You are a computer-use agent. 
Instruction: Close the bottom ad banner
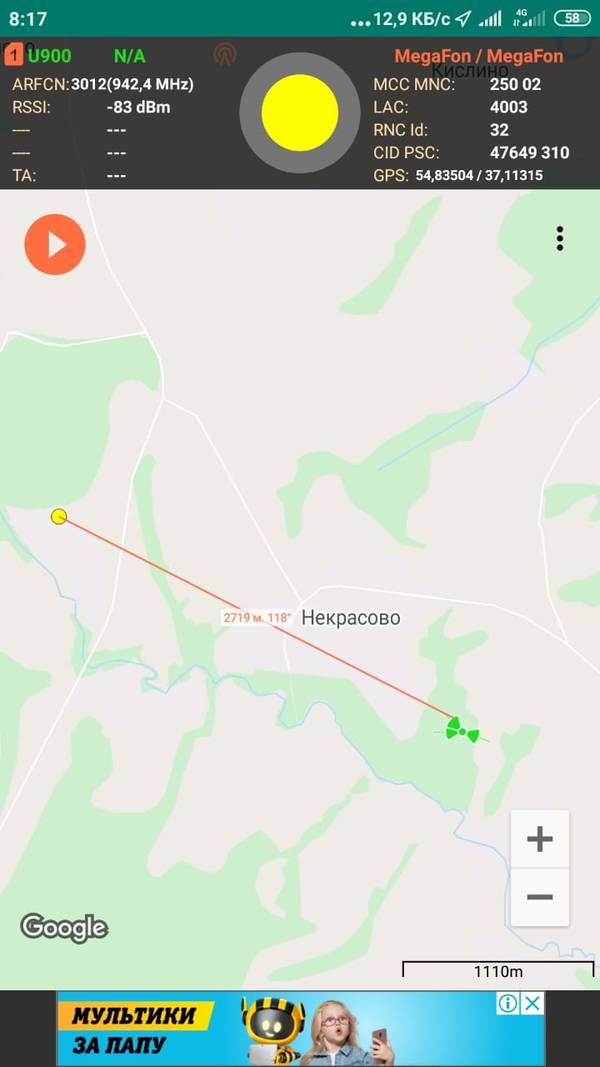[534, 1003]
